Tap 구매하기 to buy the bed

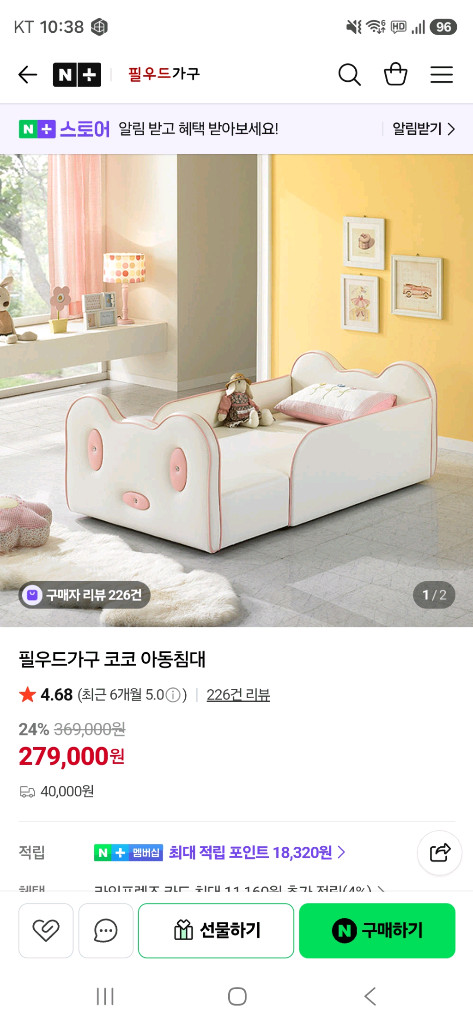(377, 931)
